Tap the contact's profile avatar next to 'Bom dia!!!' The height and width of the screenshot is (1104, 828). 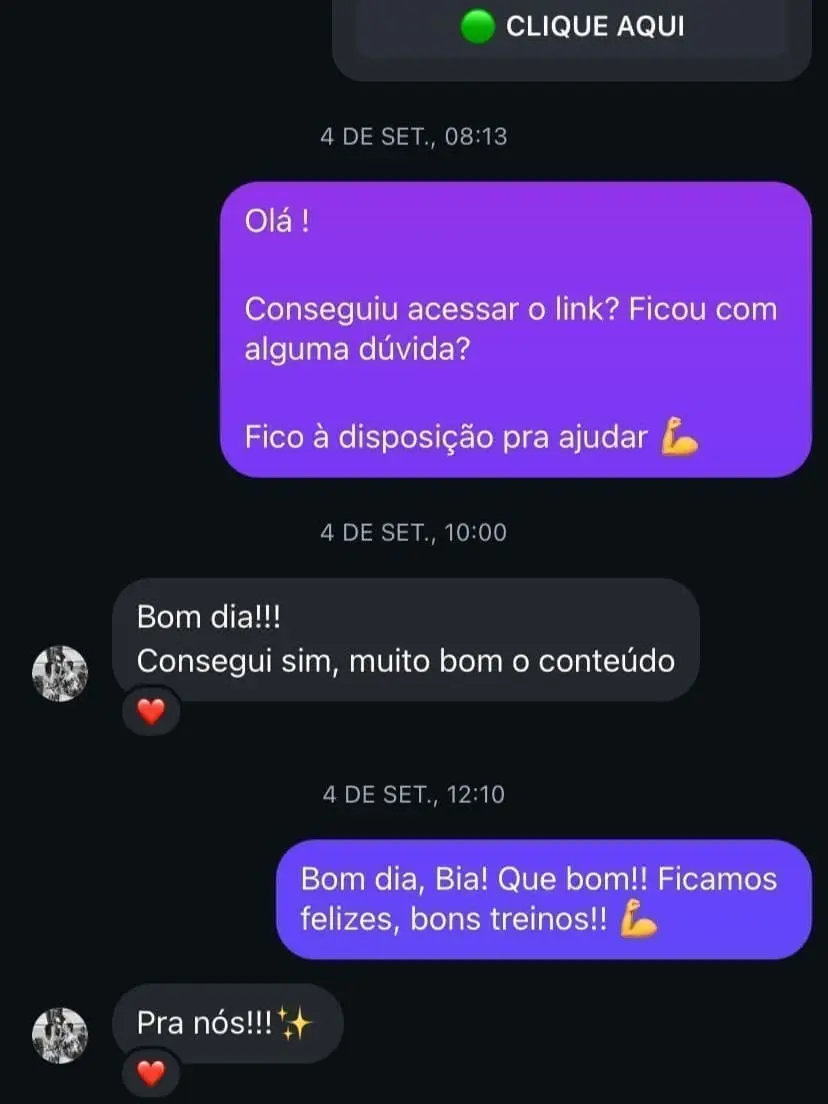[x=60, y=672]
